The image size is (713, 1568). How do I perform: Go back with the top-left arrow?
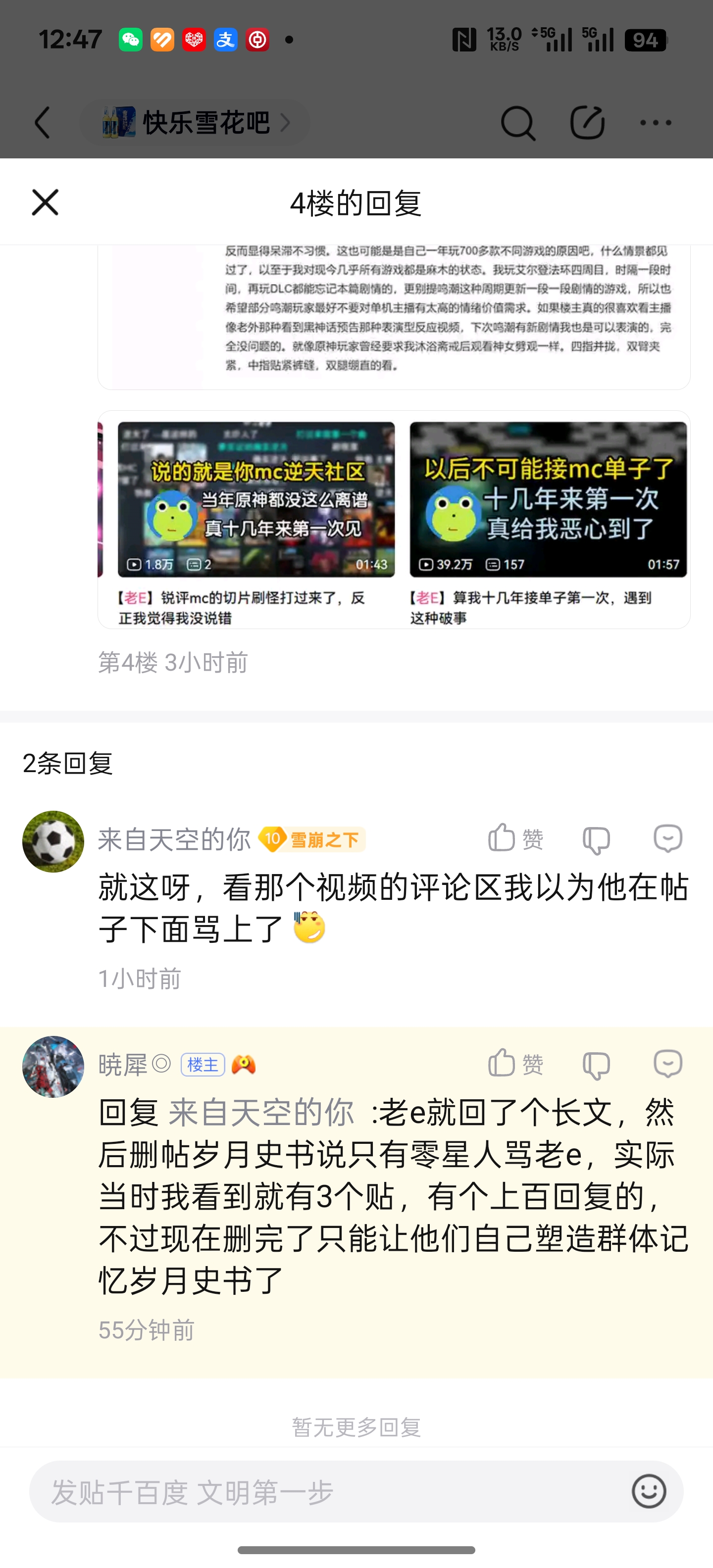(x=43, y=122)
